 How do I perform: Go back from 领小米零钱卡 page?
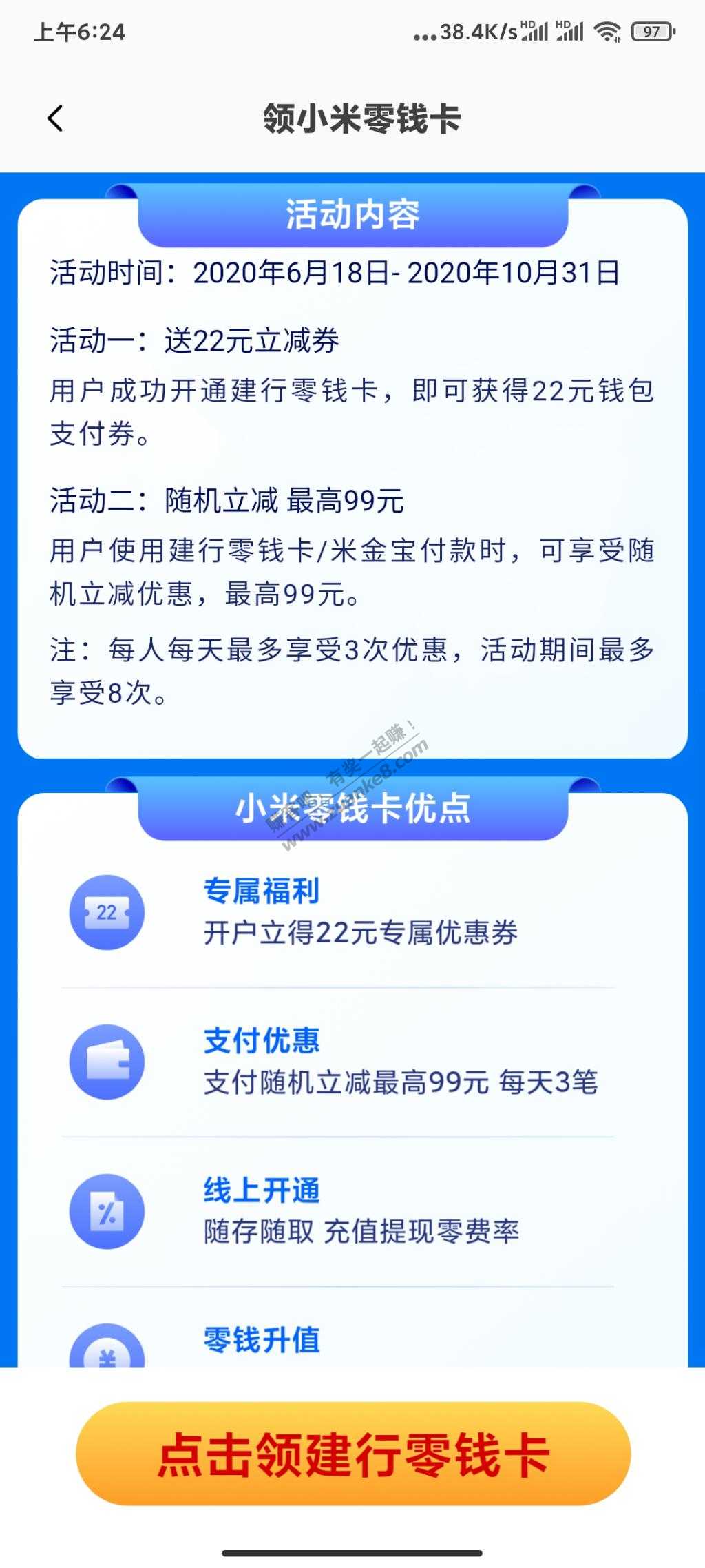[55, 118]
